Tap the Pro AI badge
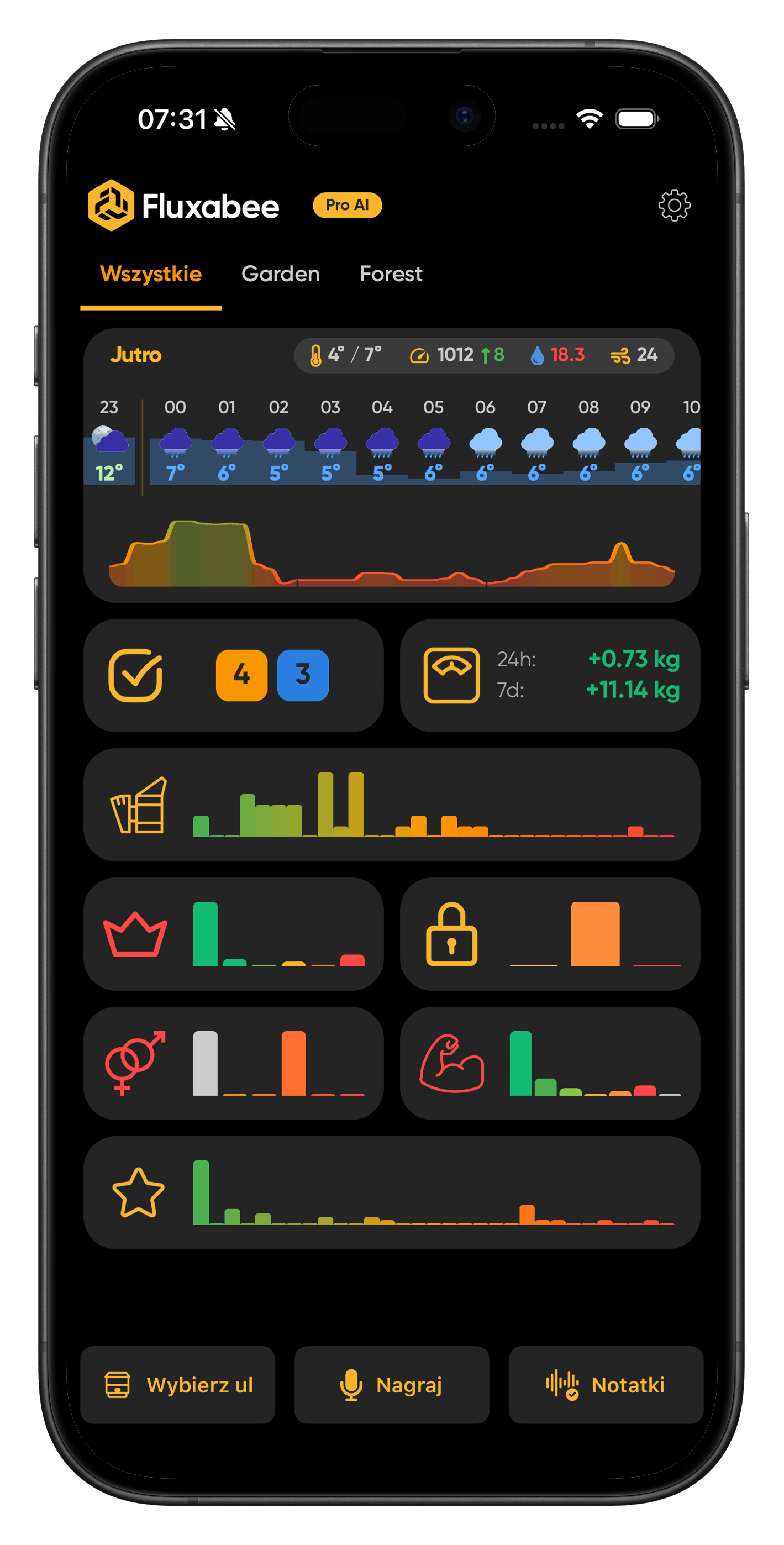784x1545 pixels. (348, 205)
